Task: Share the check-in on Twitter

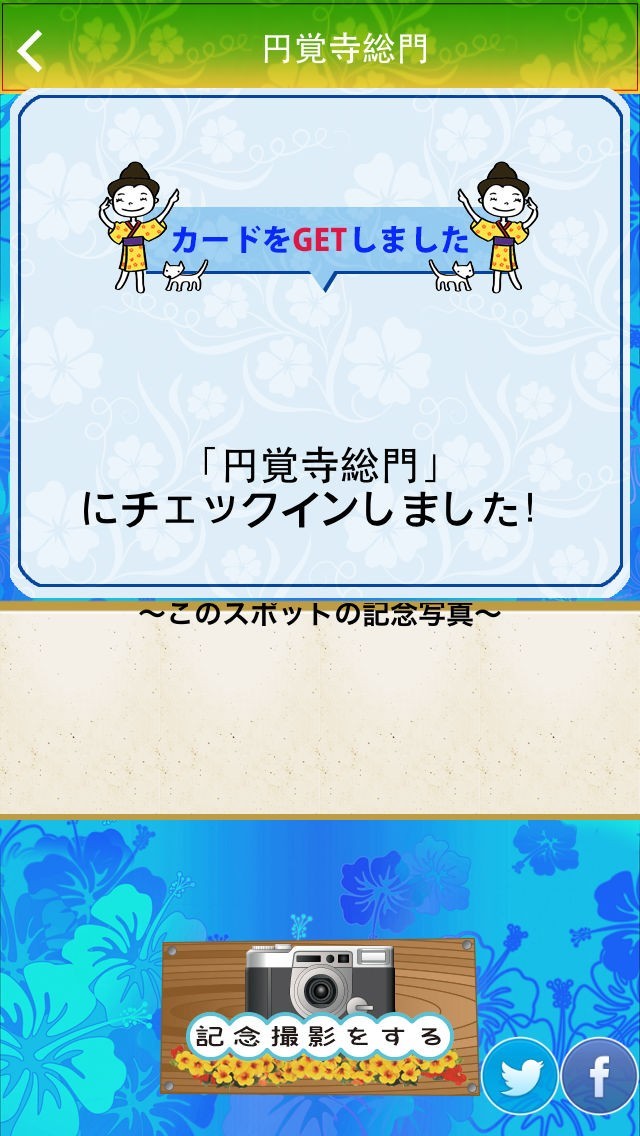Action: pyautogui.click(x=520, y=1077)
